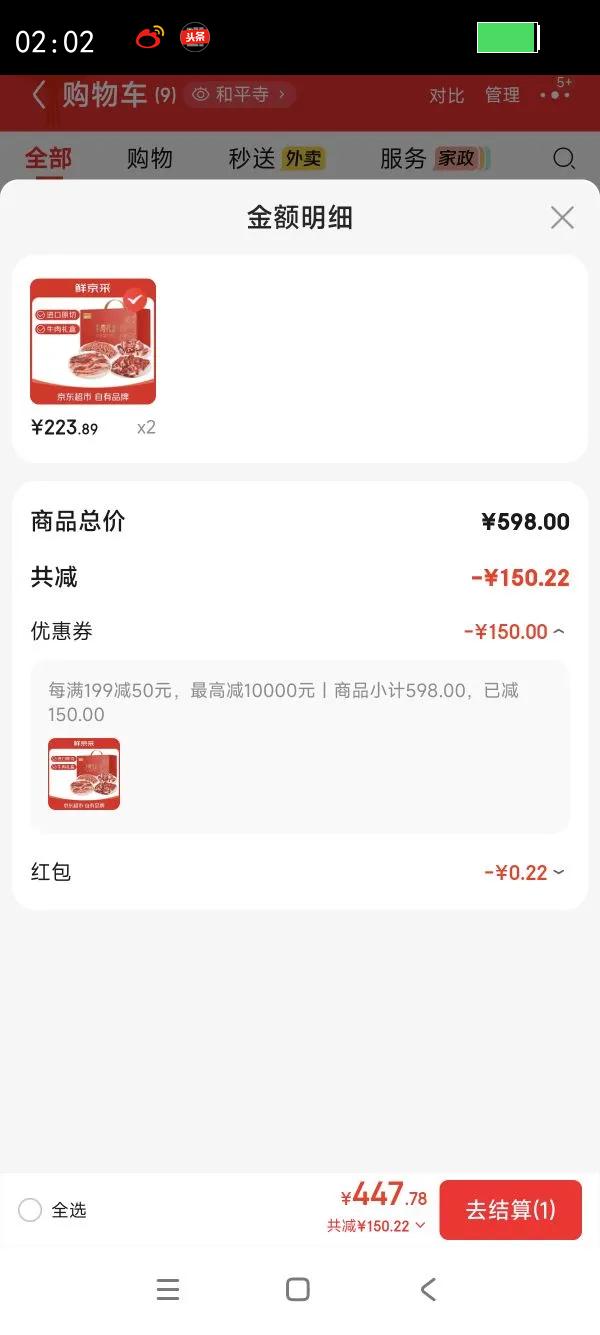
Task: Open 管理 to manage the cart
Action: [x=502, y=96]
